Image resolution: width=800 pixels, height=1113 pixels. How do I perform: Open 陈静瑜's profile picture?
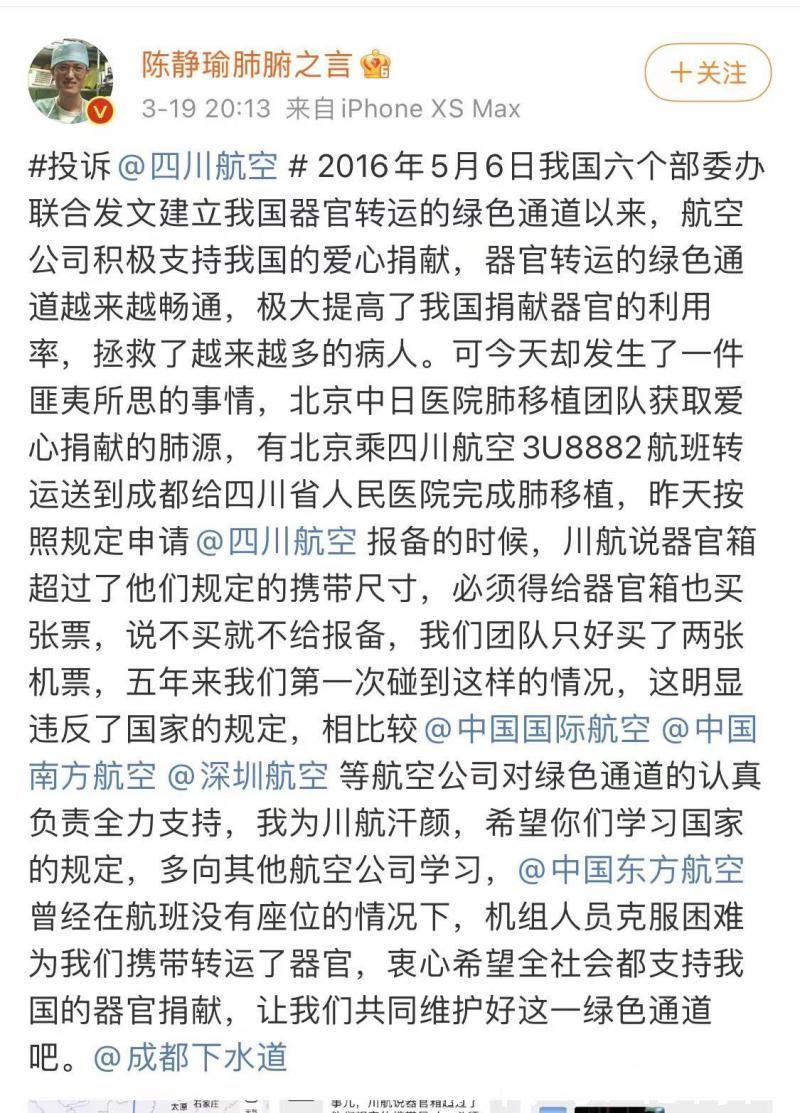point(70,82)
